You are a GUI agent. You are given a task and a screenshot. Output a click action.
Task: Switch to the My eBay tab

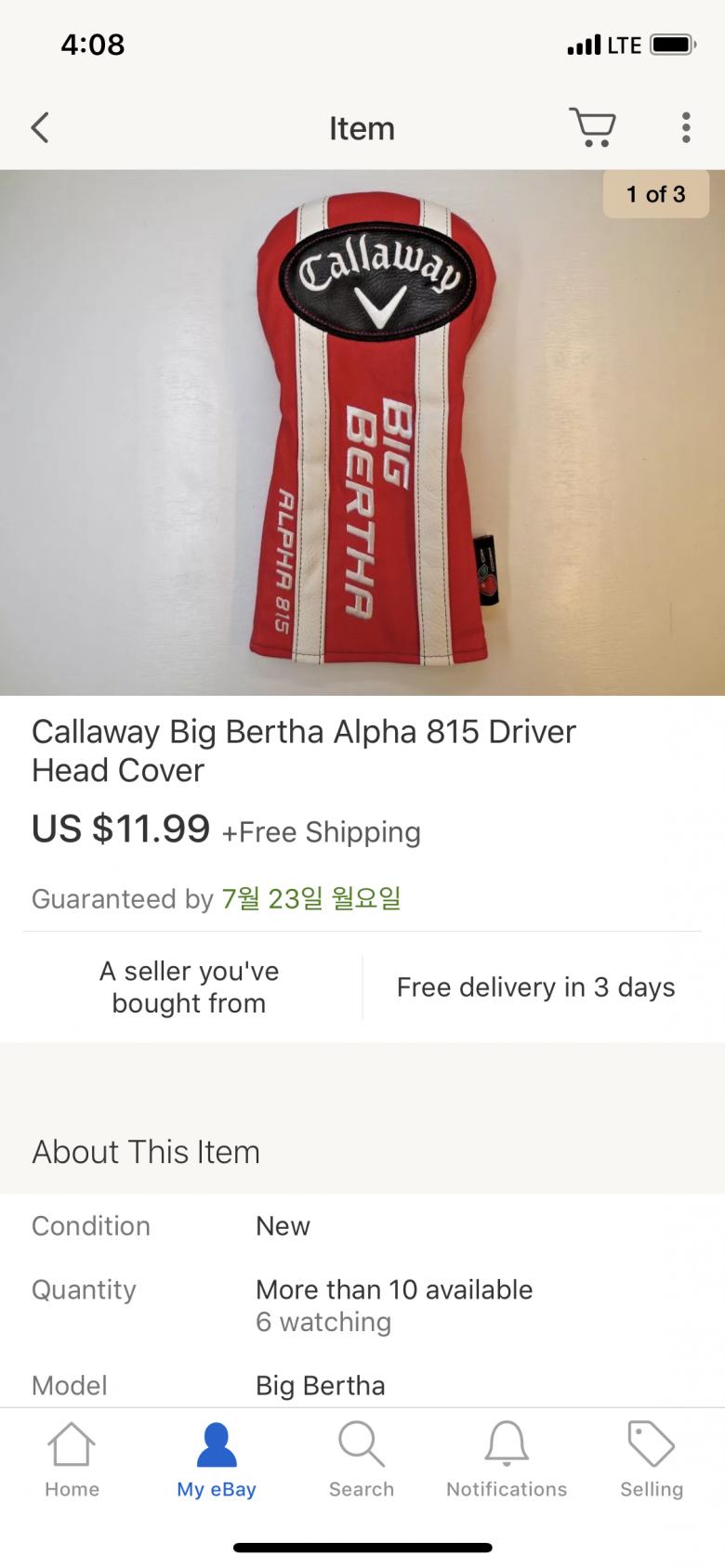[x=217, y=1460]
